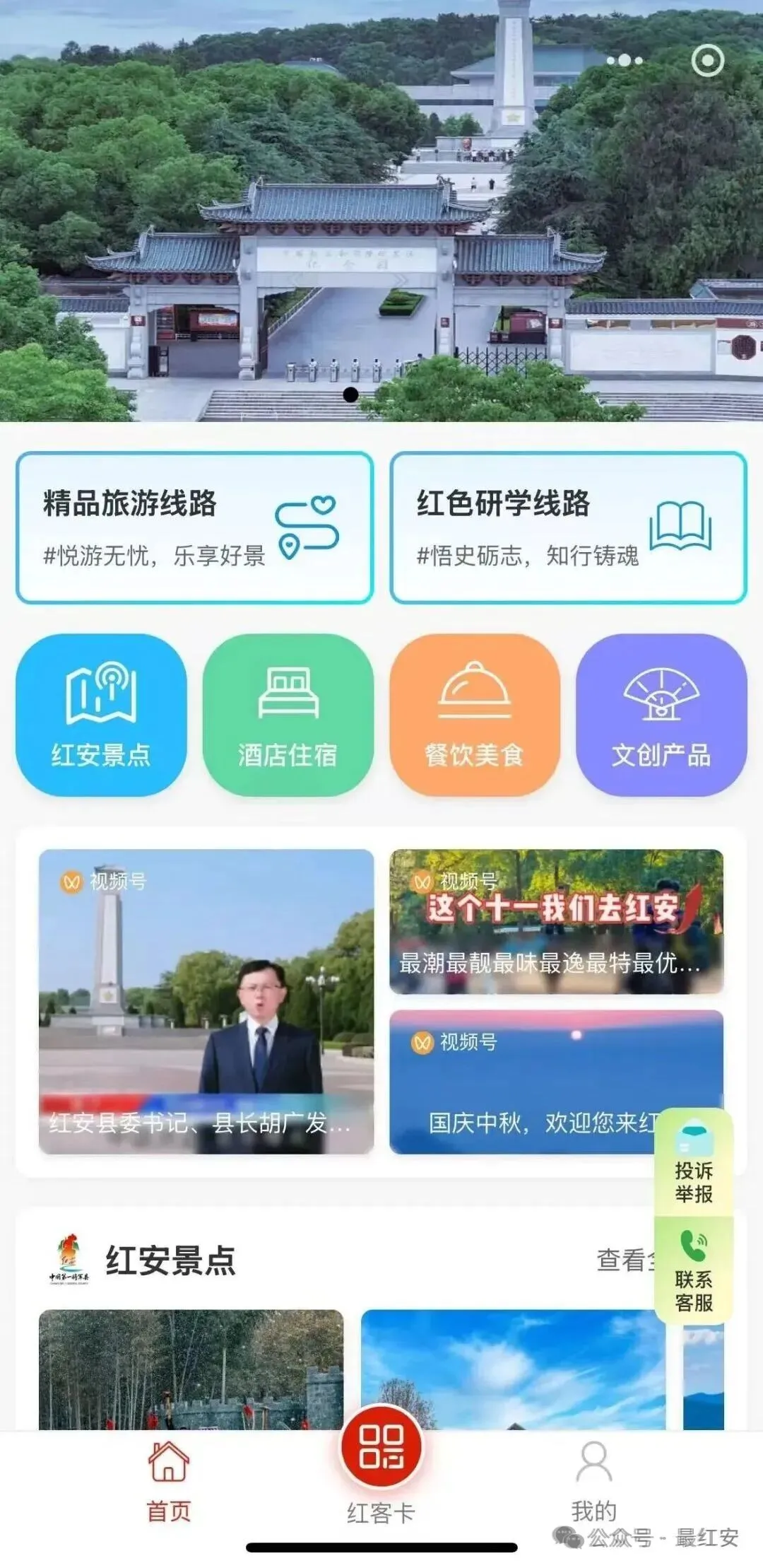Open 精品旅游线路 card
The image size is (763, 1568).
pos(194,527)
